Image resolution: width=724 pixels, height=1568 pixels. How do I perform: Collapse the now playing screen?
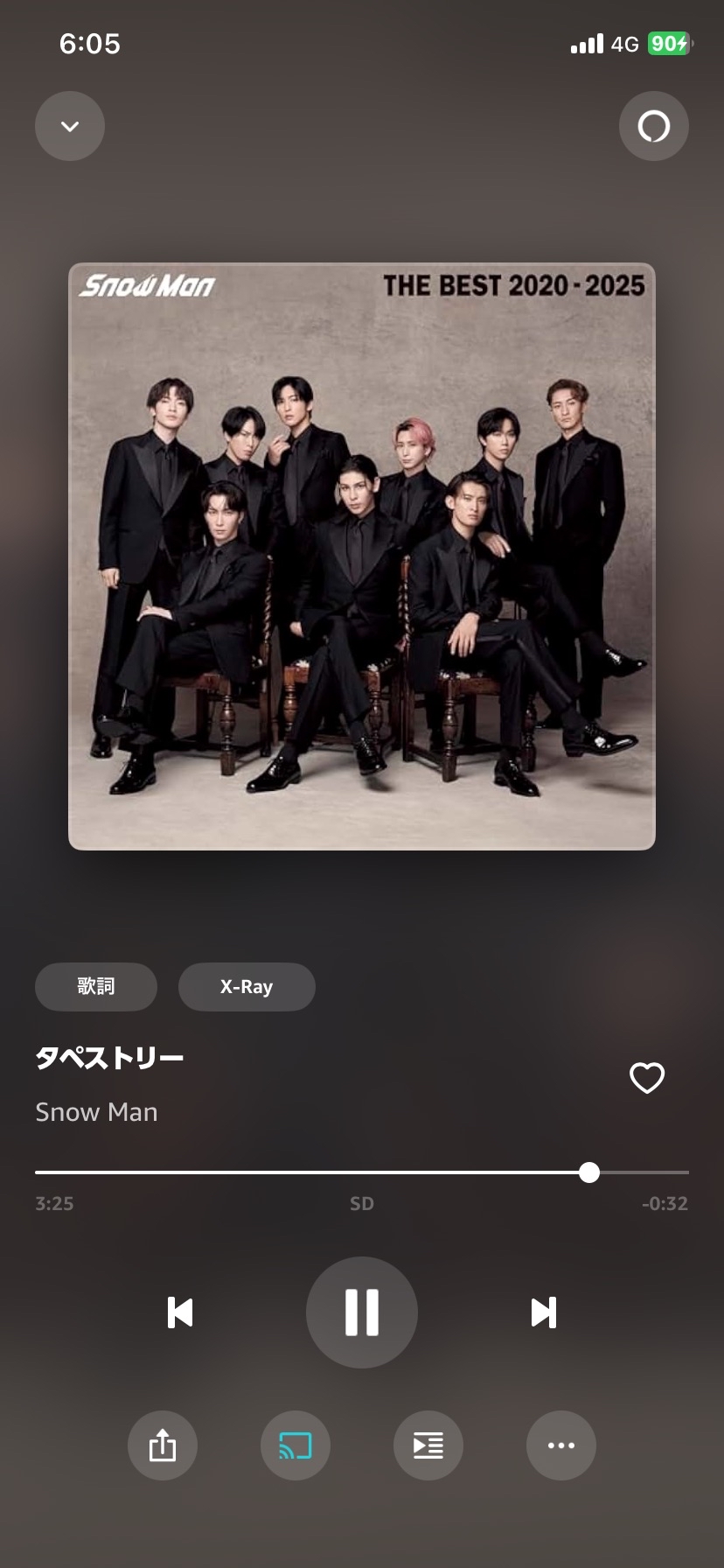(70, 126)
